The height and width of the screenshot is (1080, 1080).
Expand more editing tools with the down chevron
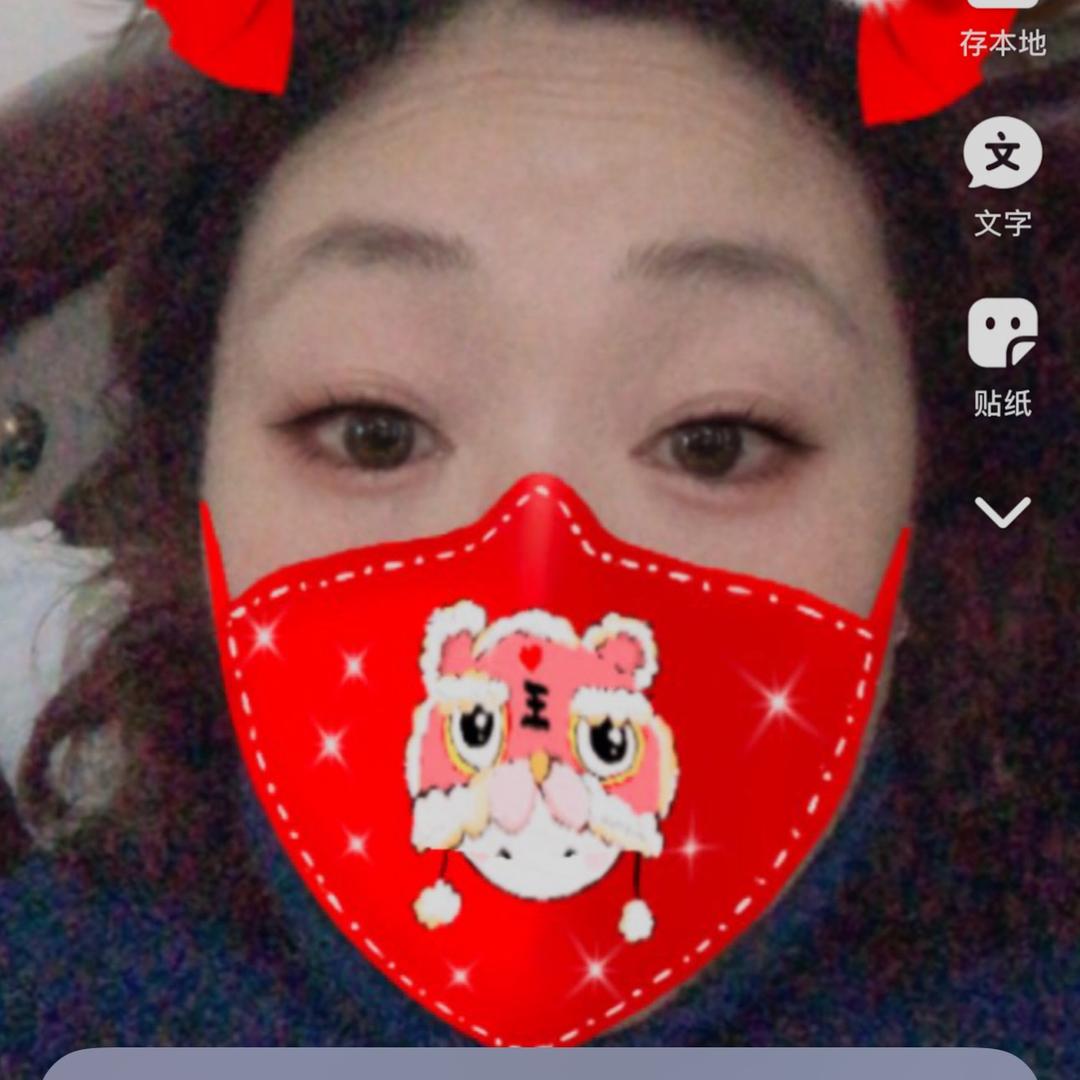click(1002, 513)
